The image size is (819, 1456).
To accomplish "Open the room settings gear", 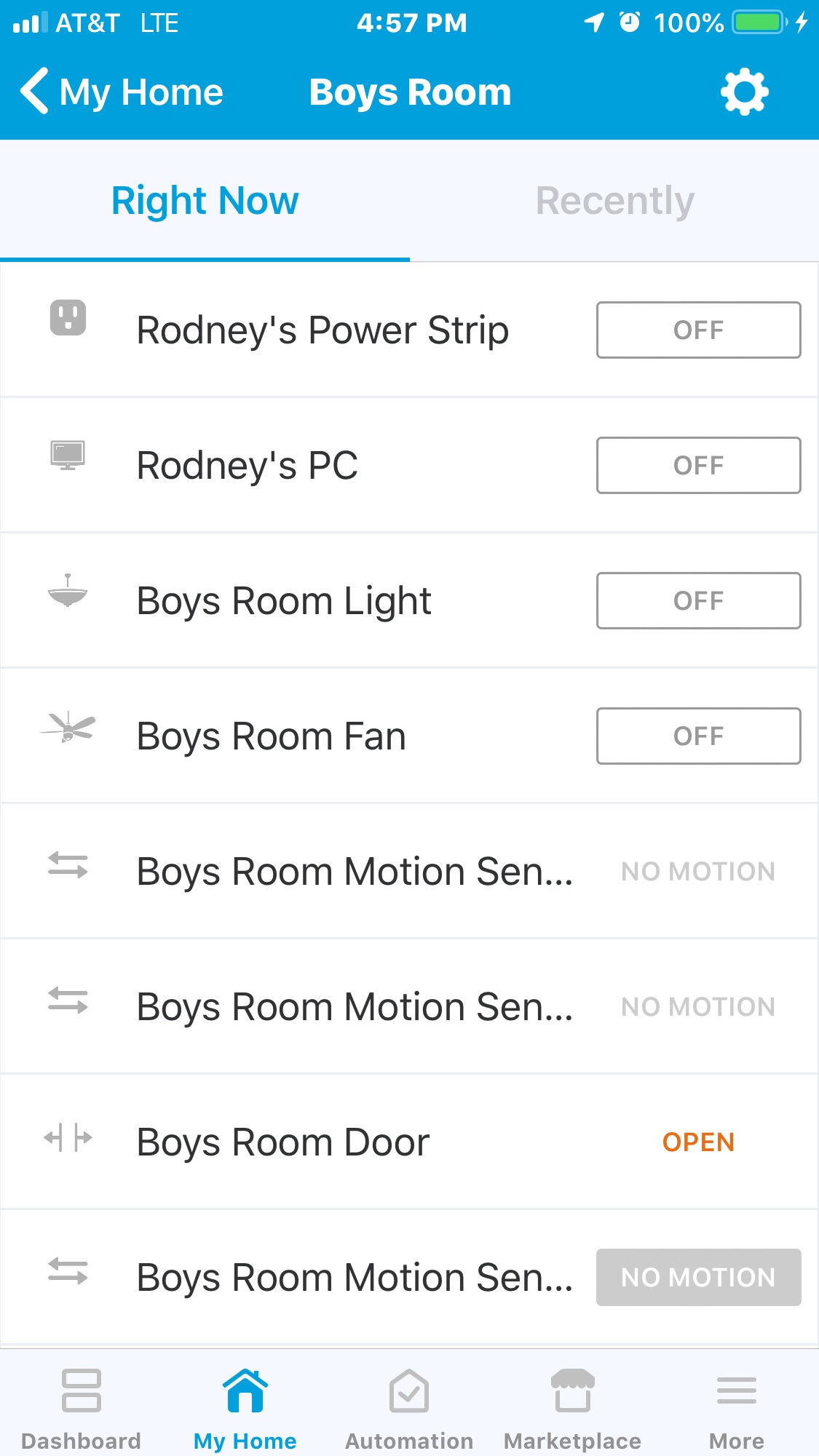I will 743,92.
